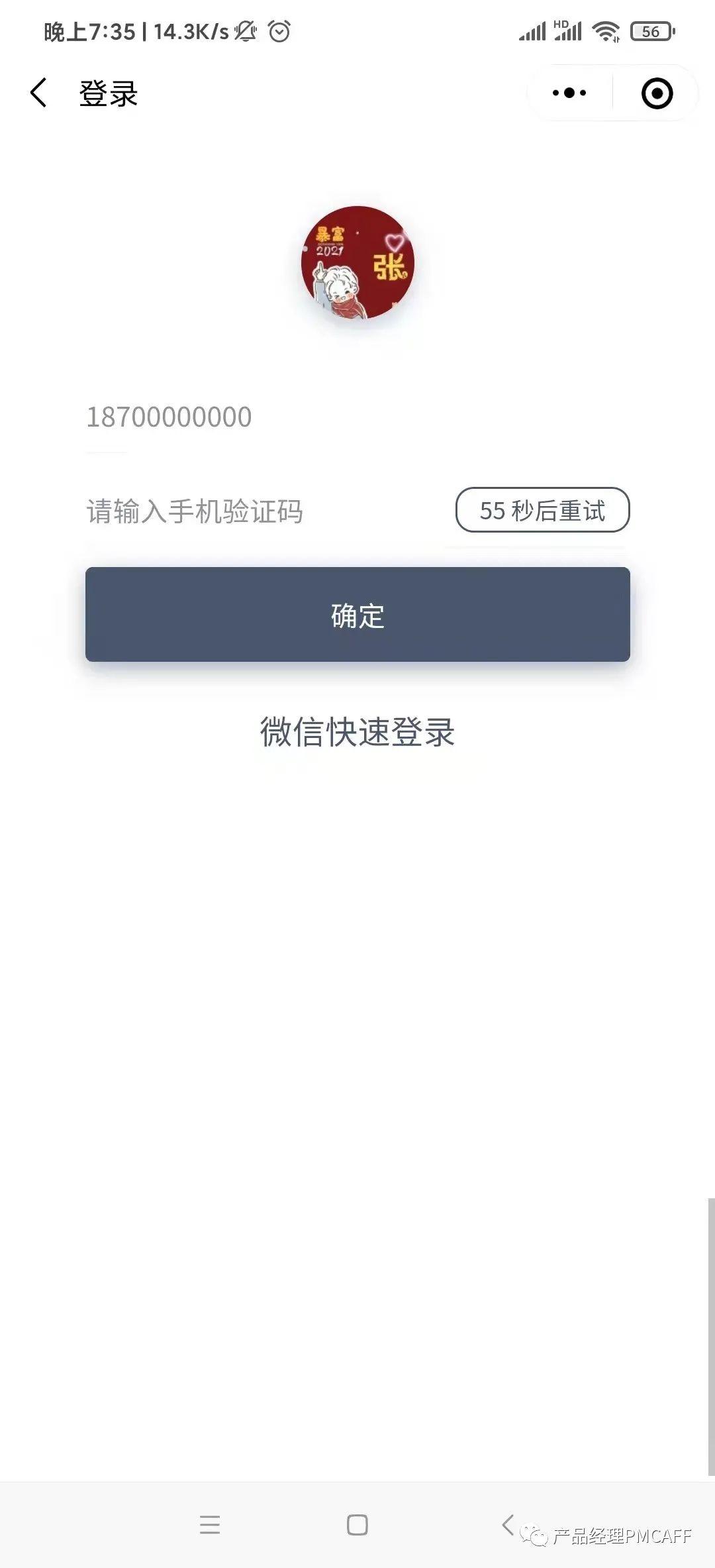Tap the 登录 page title
Screen dimensions: 715x1568
(x=107, y=94)
